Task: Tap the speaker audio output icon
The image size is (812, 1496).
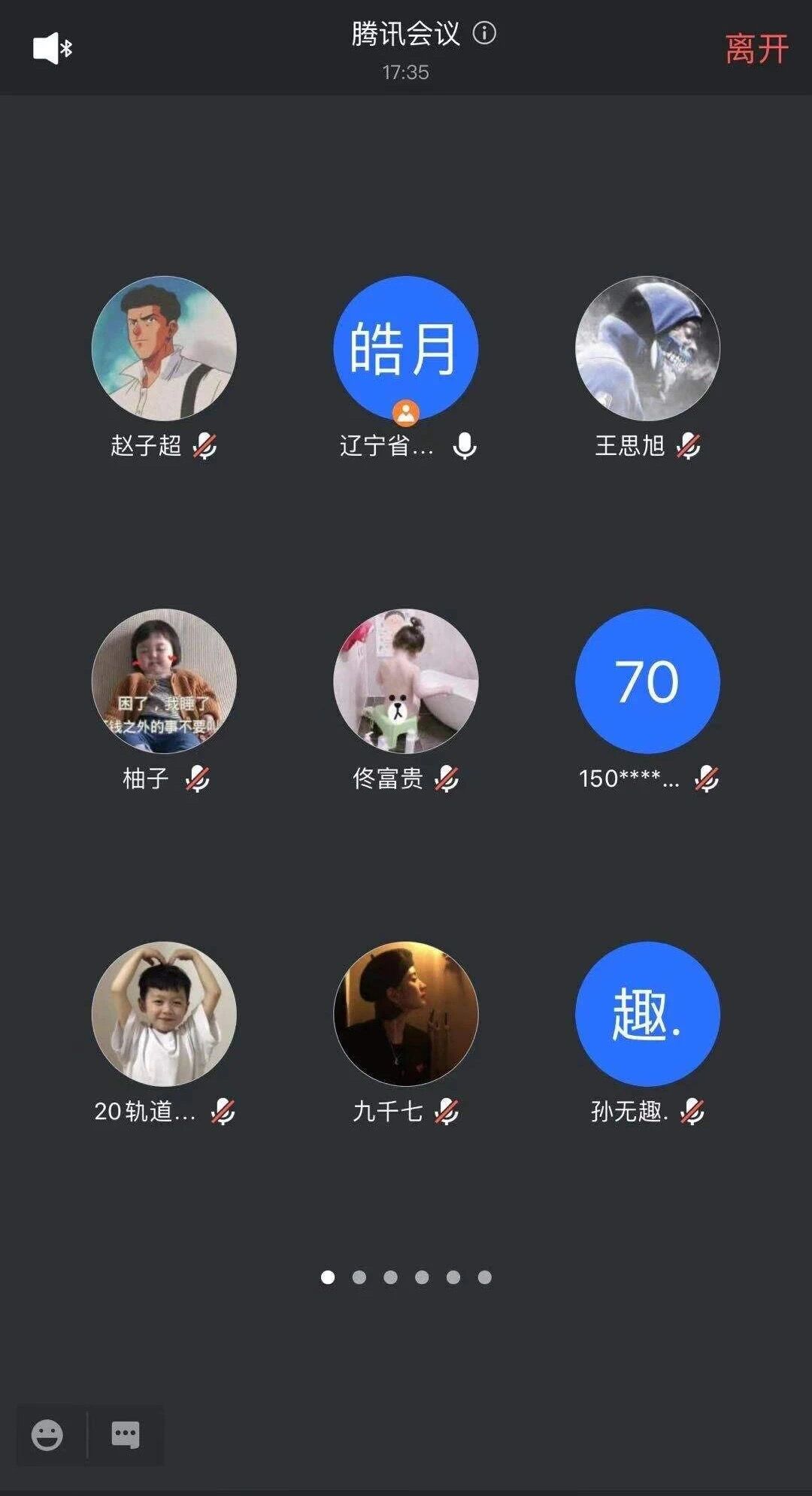Action: click(52, 49)
